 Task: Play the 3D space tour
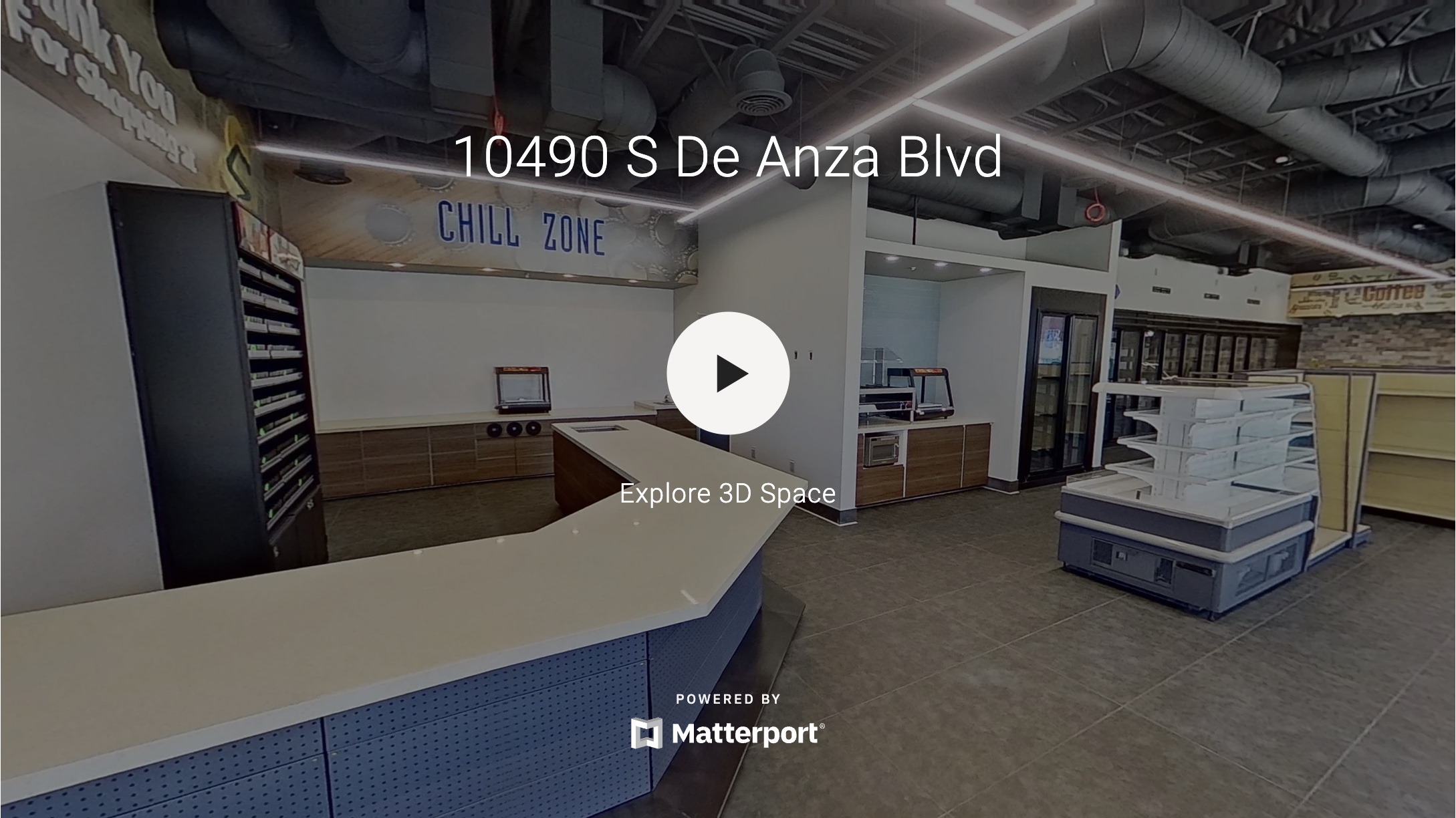coord(728,373)
